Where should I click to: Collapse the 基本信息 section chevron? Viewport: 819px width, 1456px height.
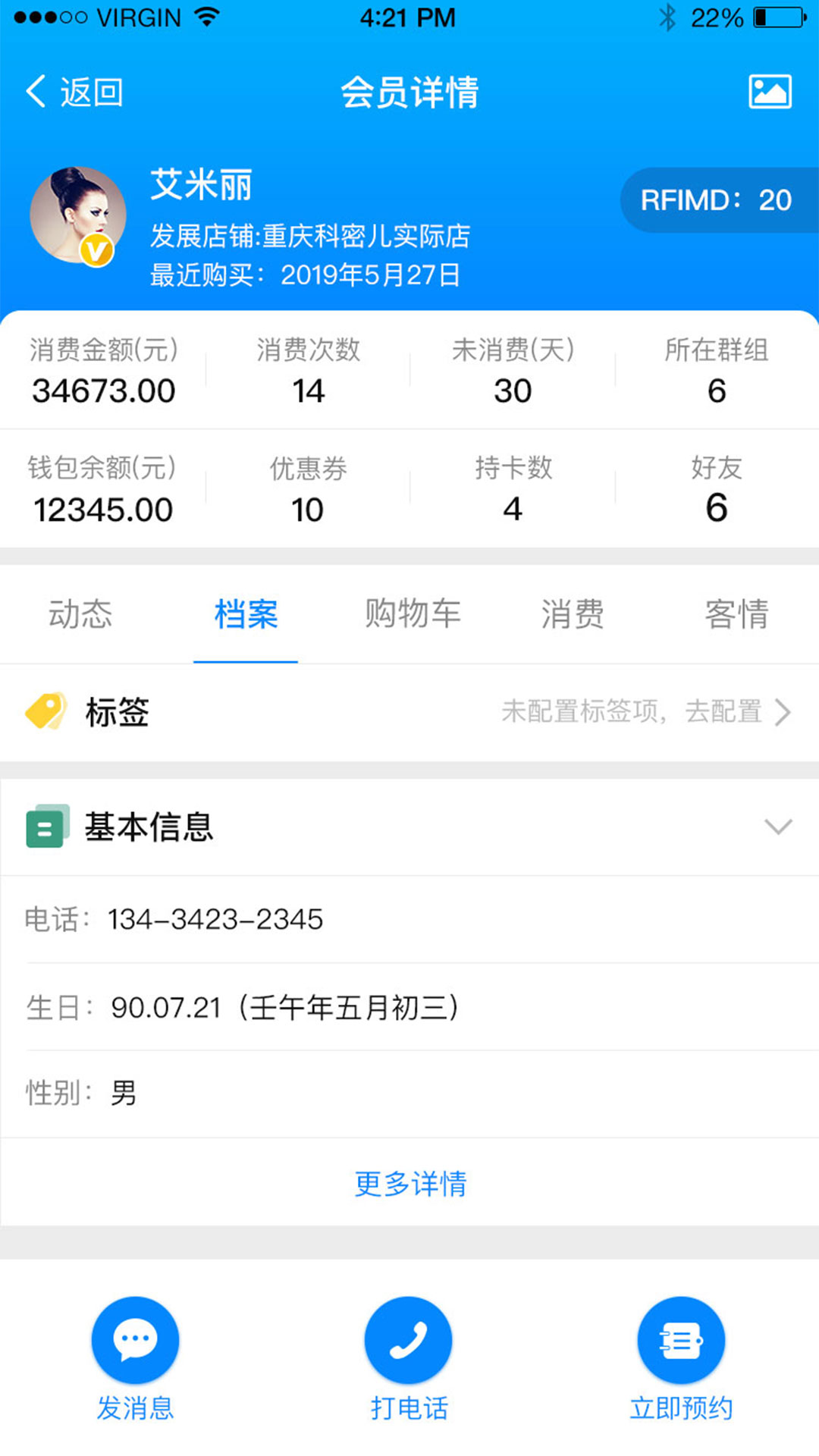(x=776, y=827)
